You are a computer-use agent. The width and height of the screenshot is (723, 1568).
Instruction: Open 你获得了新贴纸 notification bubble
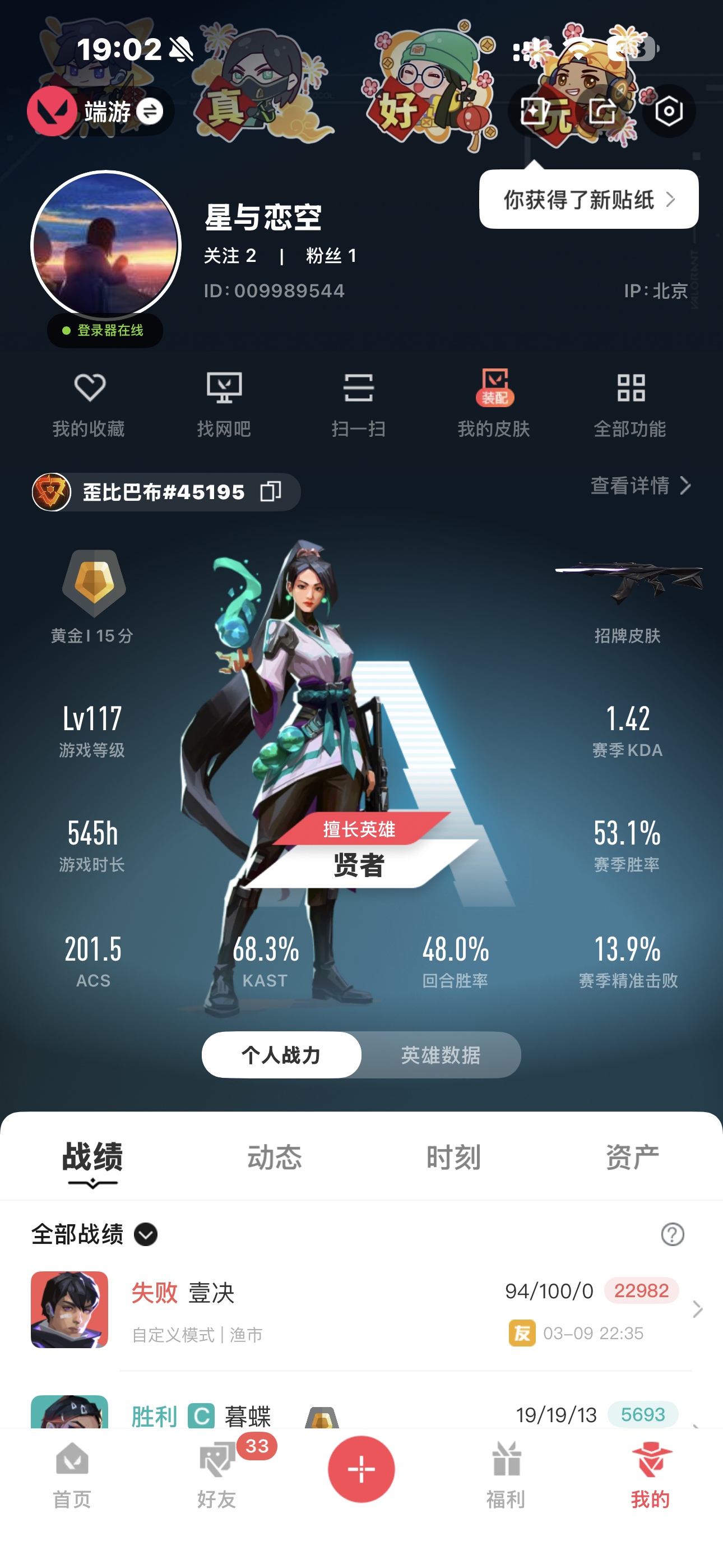pos(588,200)
